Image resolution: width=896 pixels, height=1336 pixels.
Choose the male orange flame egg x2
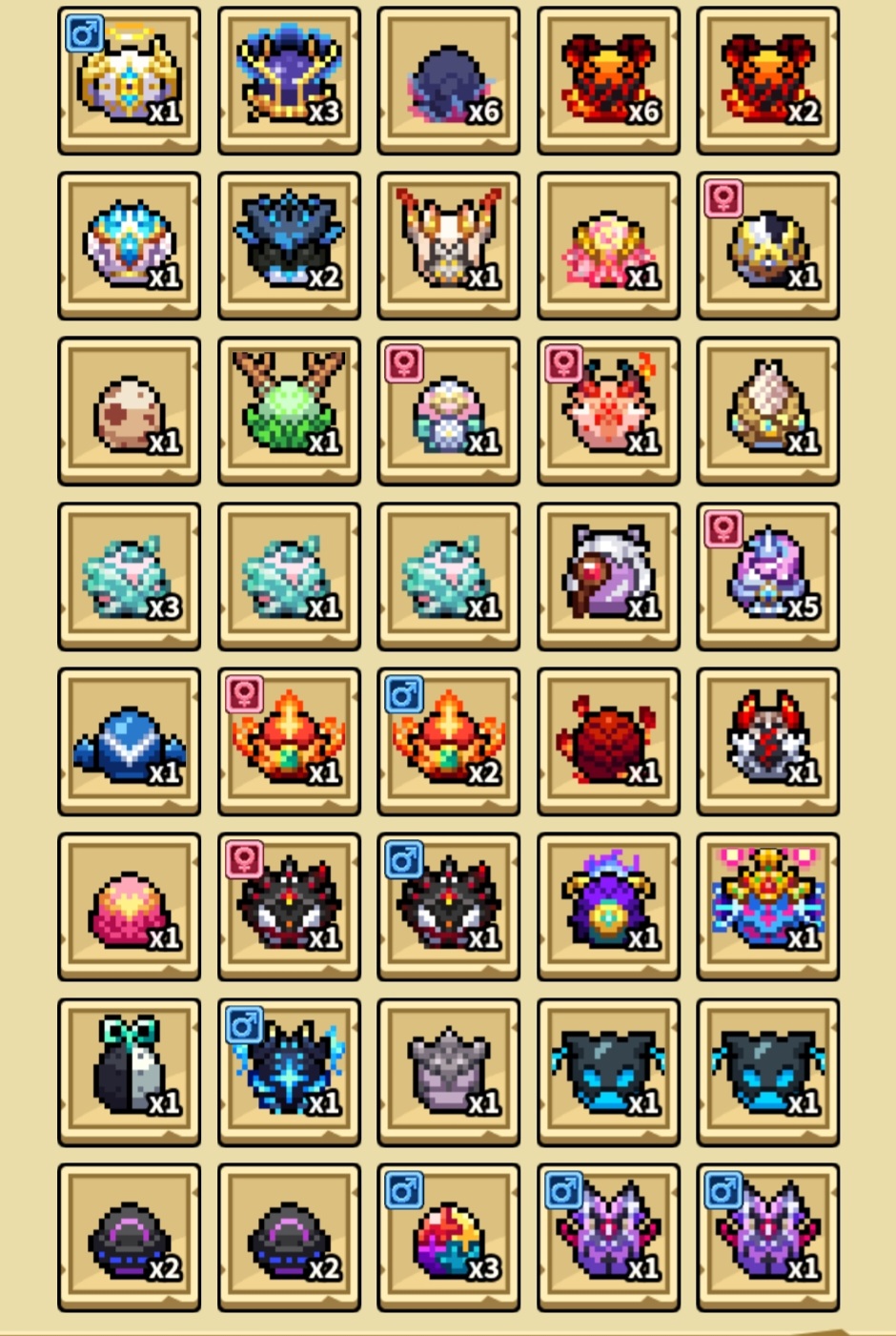point(448,741)
